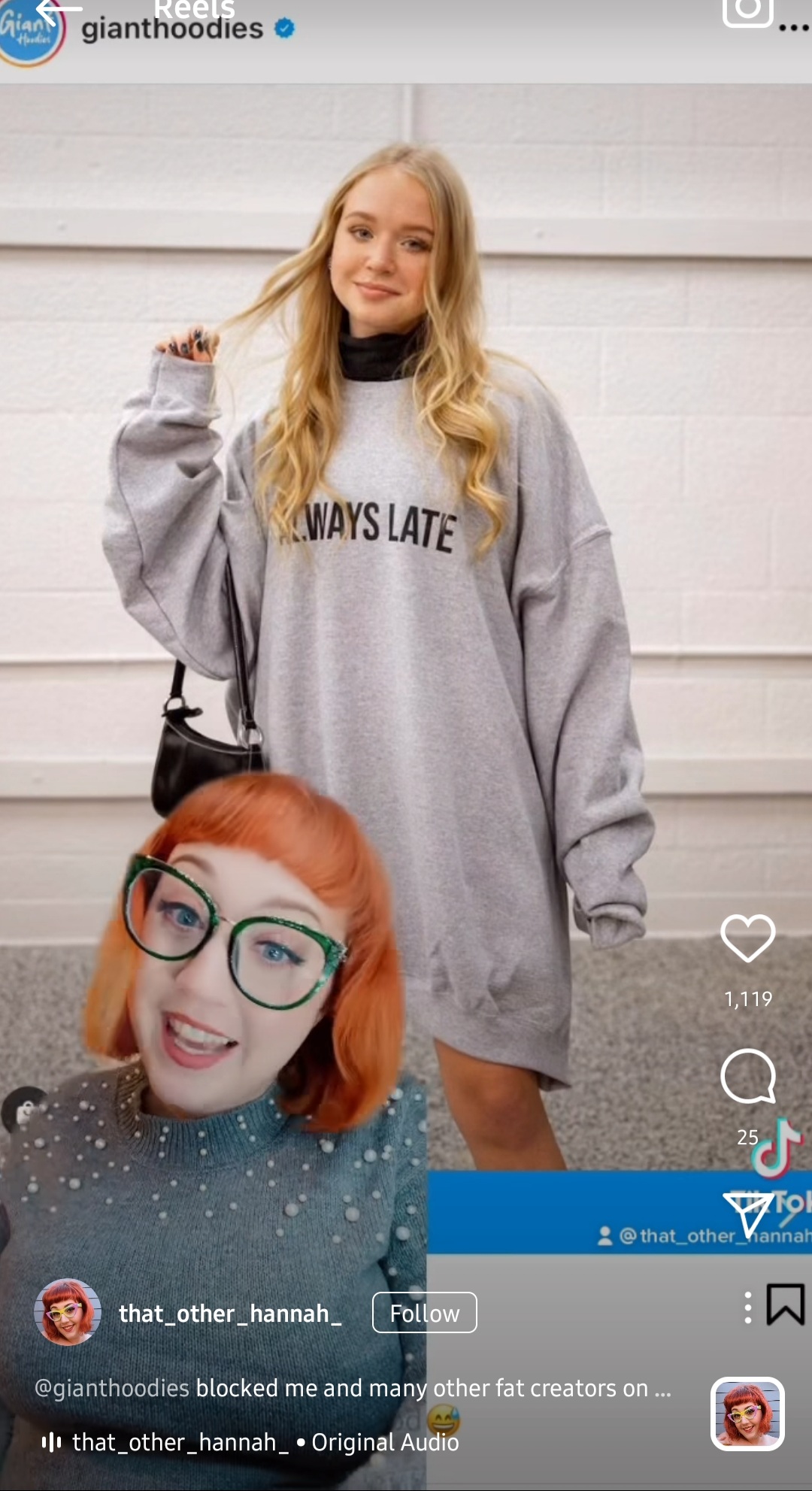Go back with the top arrow
The width and height of the screenshot is (812, 1491).
[x=59, y=11]
